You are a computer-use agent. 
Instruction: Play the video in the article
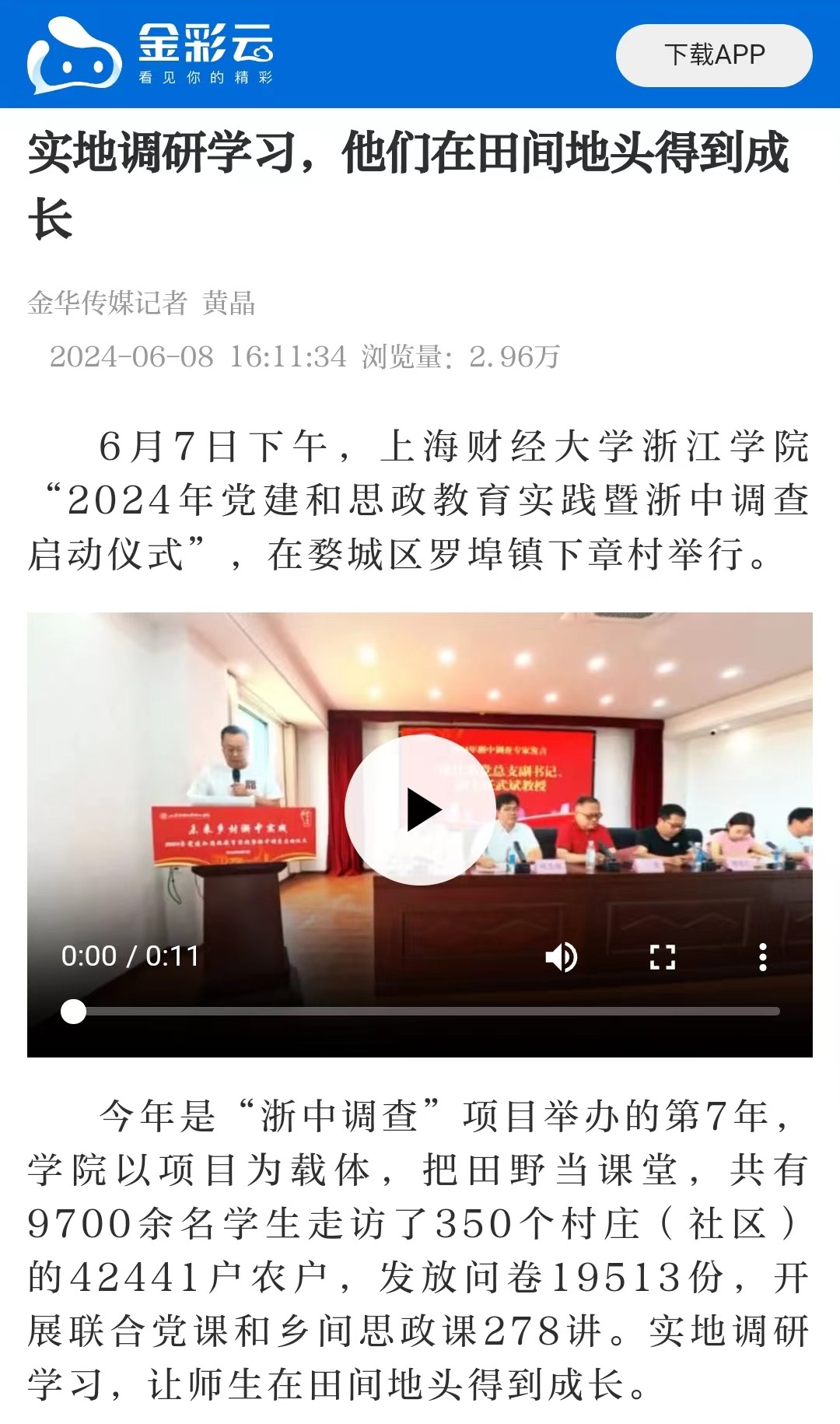(x=421, y=810)
